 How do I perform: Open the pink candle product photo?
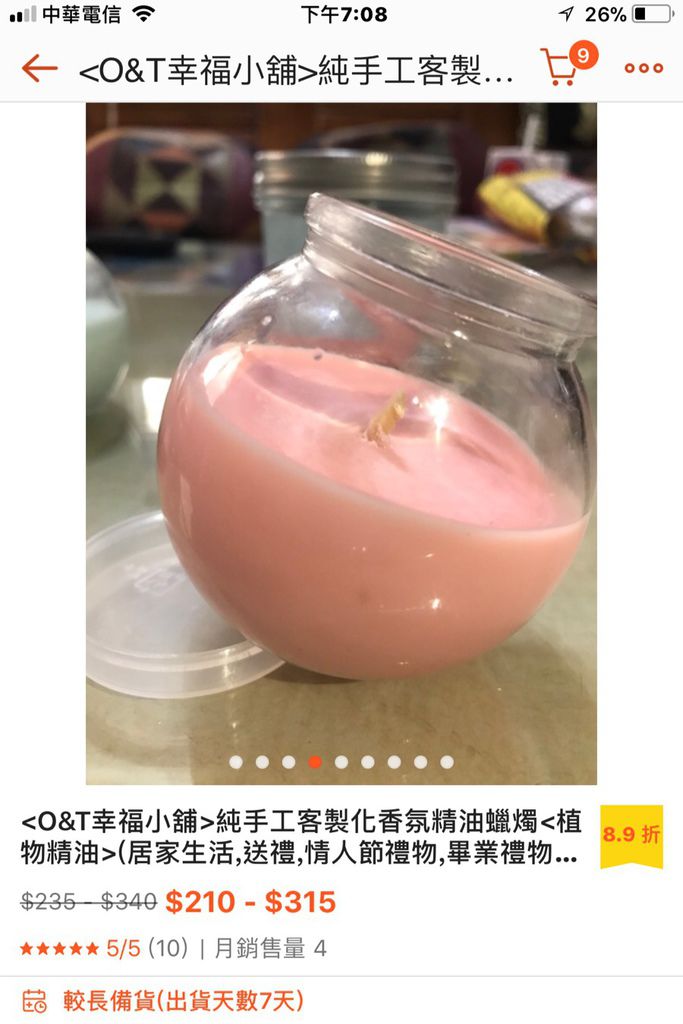coord(341,440)
